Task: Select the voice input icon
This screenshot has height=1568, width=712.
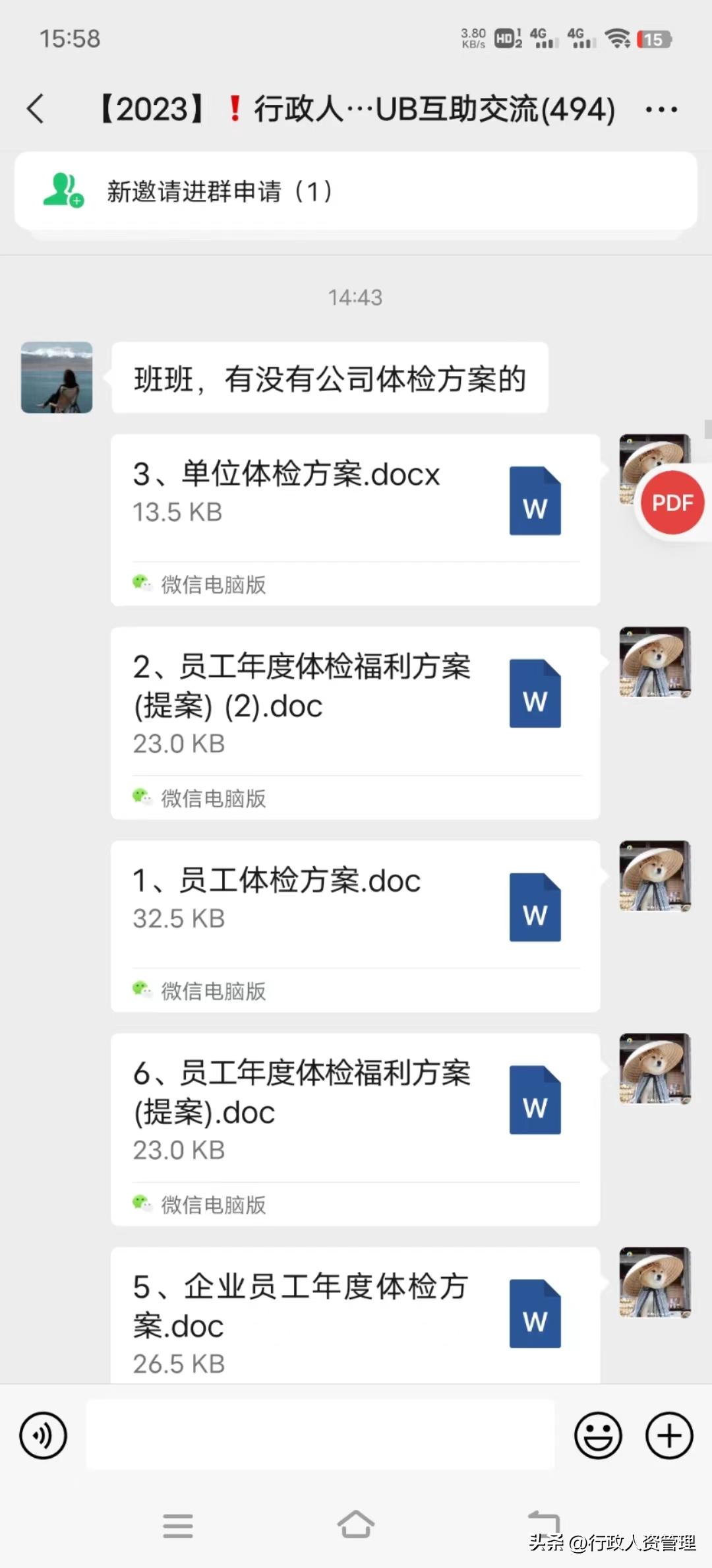Action: (x=43, y=1435)
